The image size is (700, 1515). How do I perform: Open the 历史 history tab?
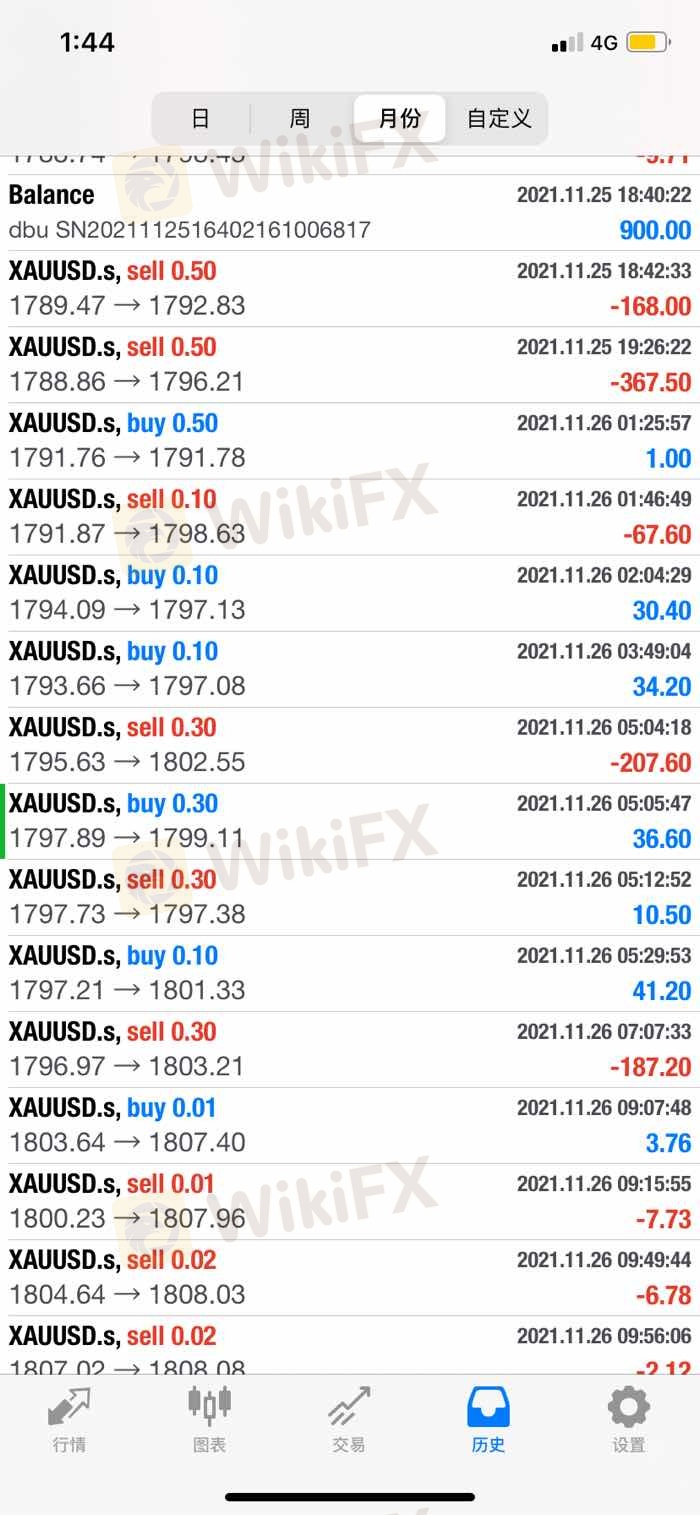pyautogui.click(x=489, y=1420)
